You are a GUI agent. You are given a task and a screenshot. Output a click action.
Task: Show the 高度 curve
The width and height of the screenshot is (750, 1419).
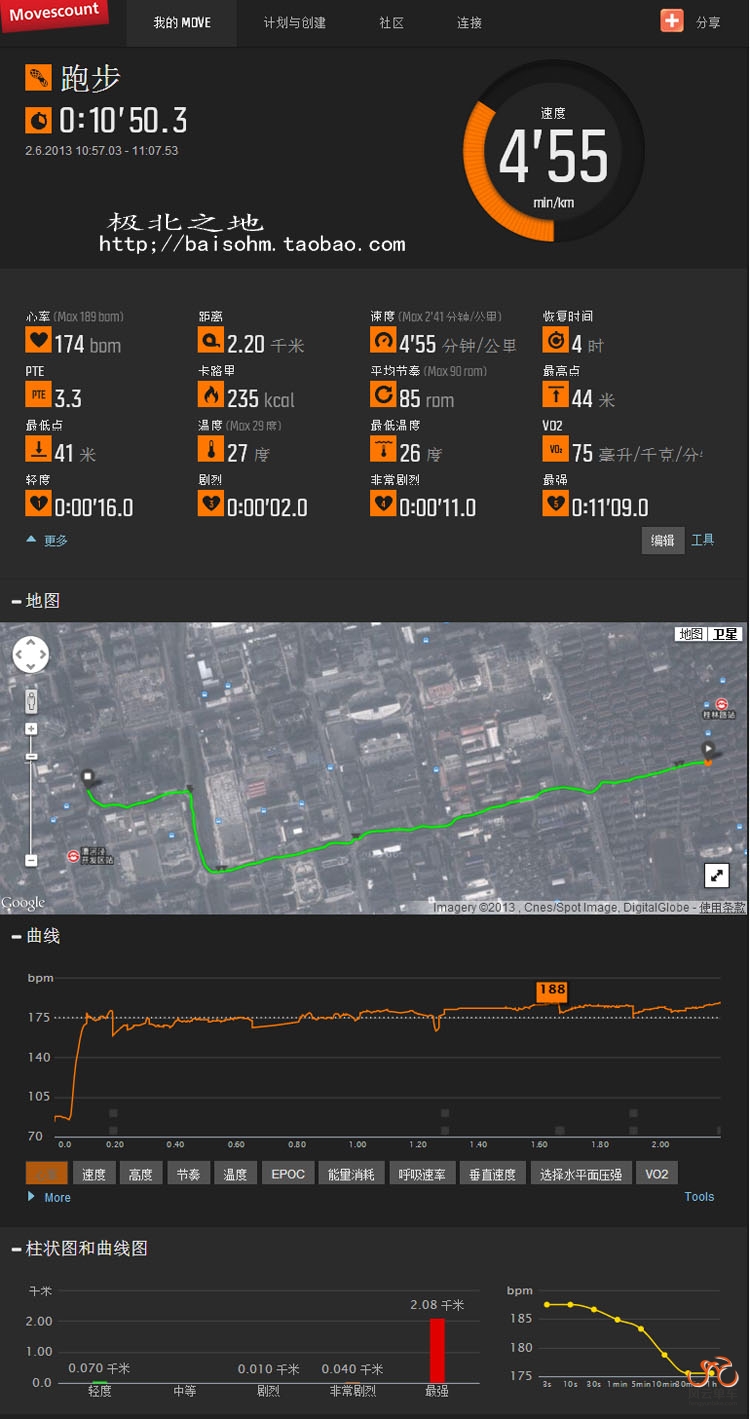(x=141, y=1174)
